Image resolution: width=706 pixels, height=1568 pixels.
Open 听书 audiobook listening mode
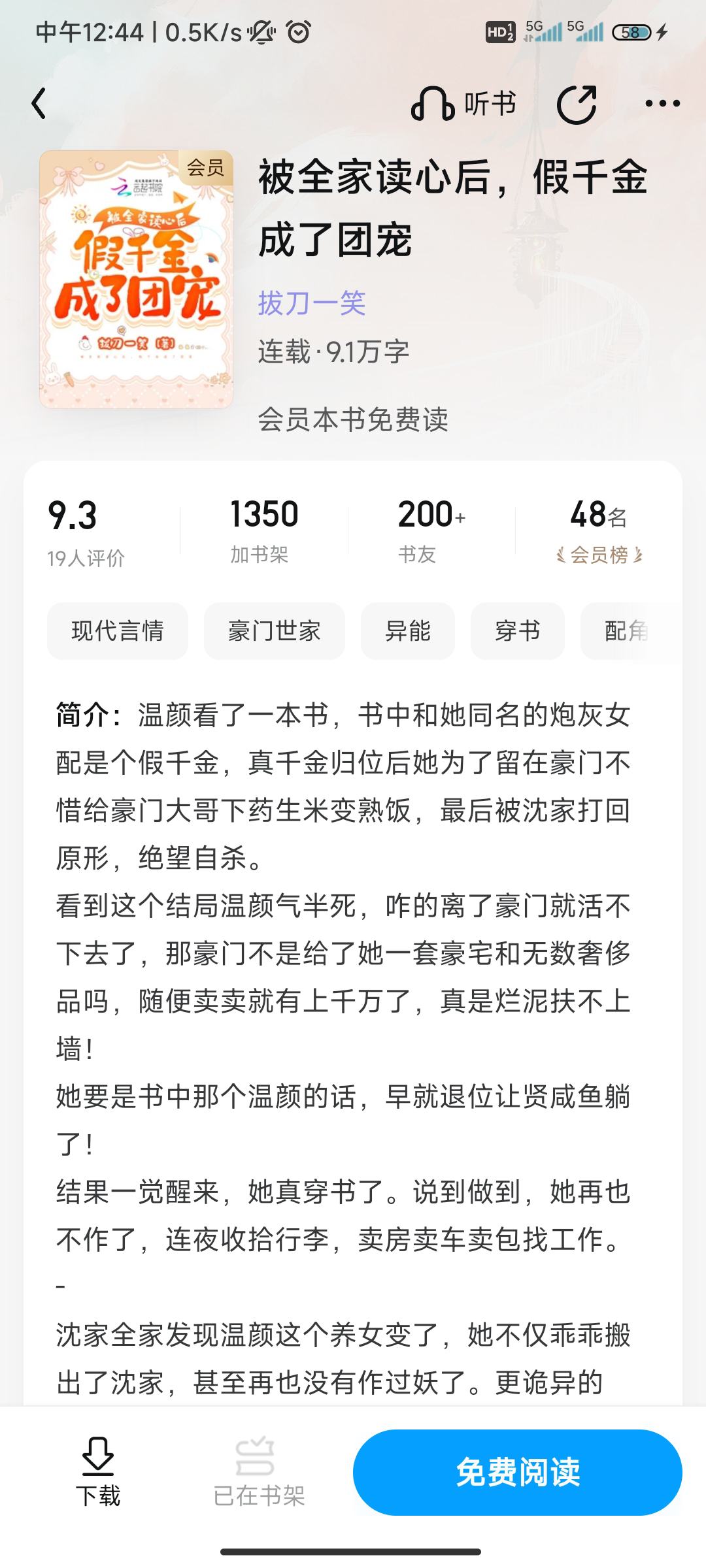click(463, 104)
